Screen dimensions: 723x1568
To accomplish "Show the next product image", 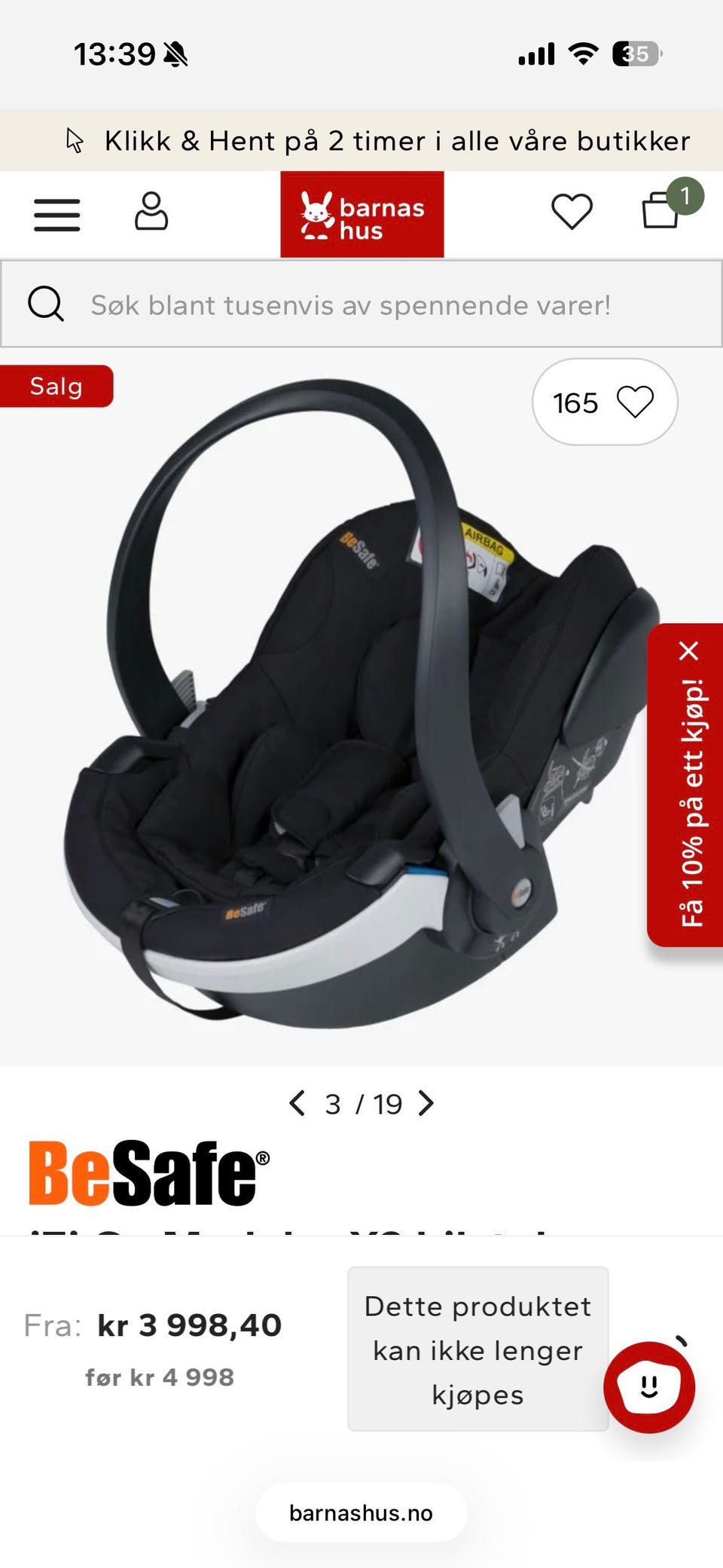I will coord(426,1104).
